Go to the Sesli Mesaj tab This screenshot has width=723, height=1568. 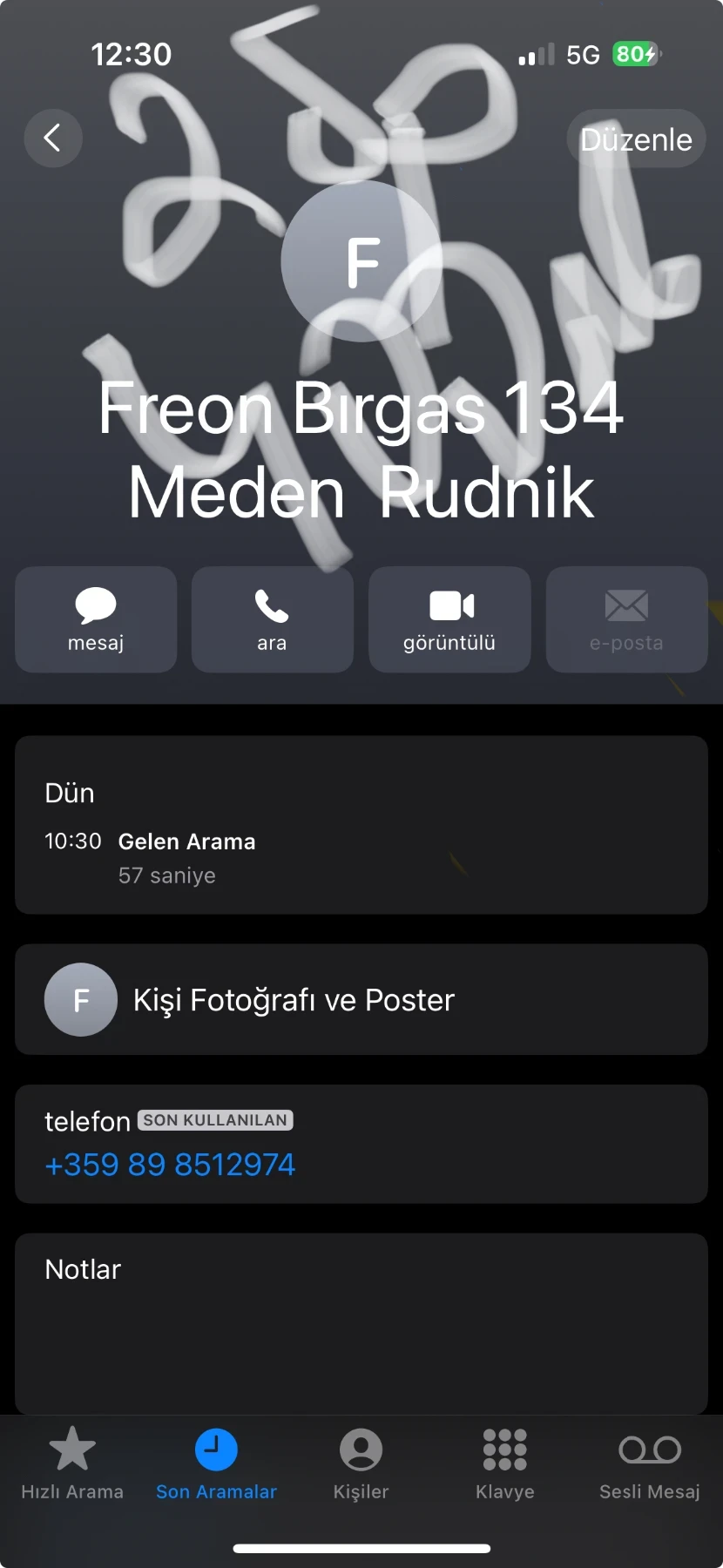(x=650, y=1464)
